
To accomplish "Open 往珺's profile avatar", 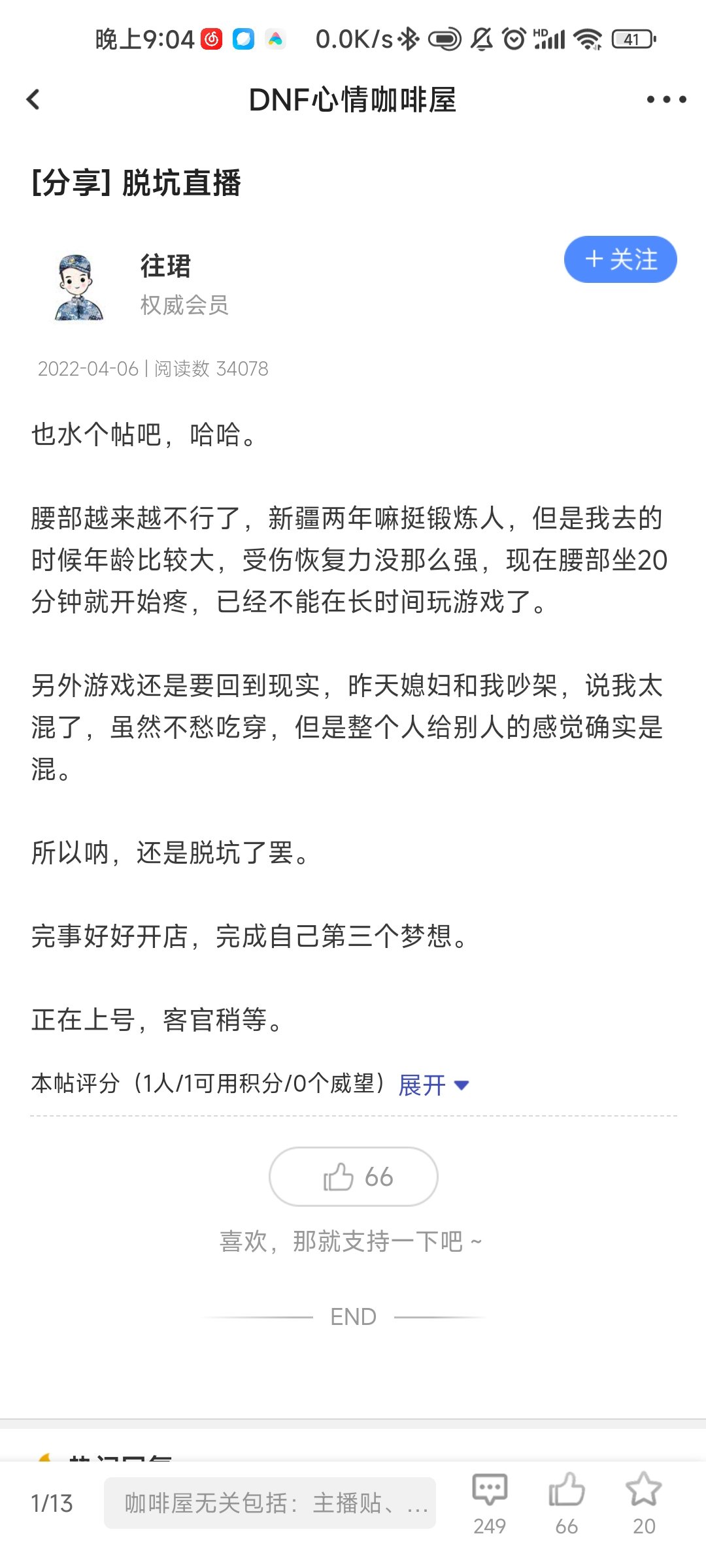I will 78,287.
